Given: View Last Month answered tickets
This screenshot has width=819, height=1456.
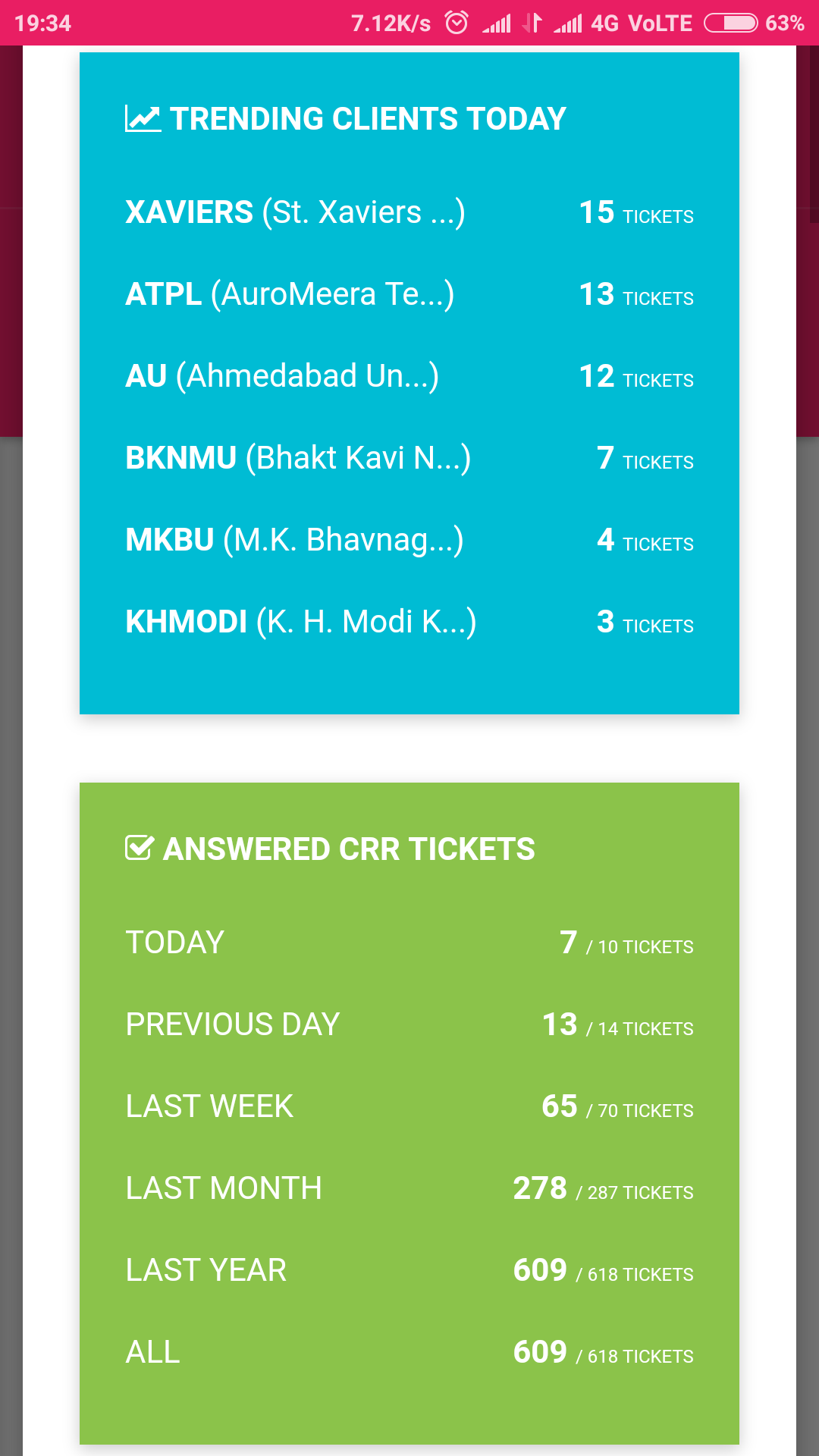Looking at the screenshot, I should 409,1188.
